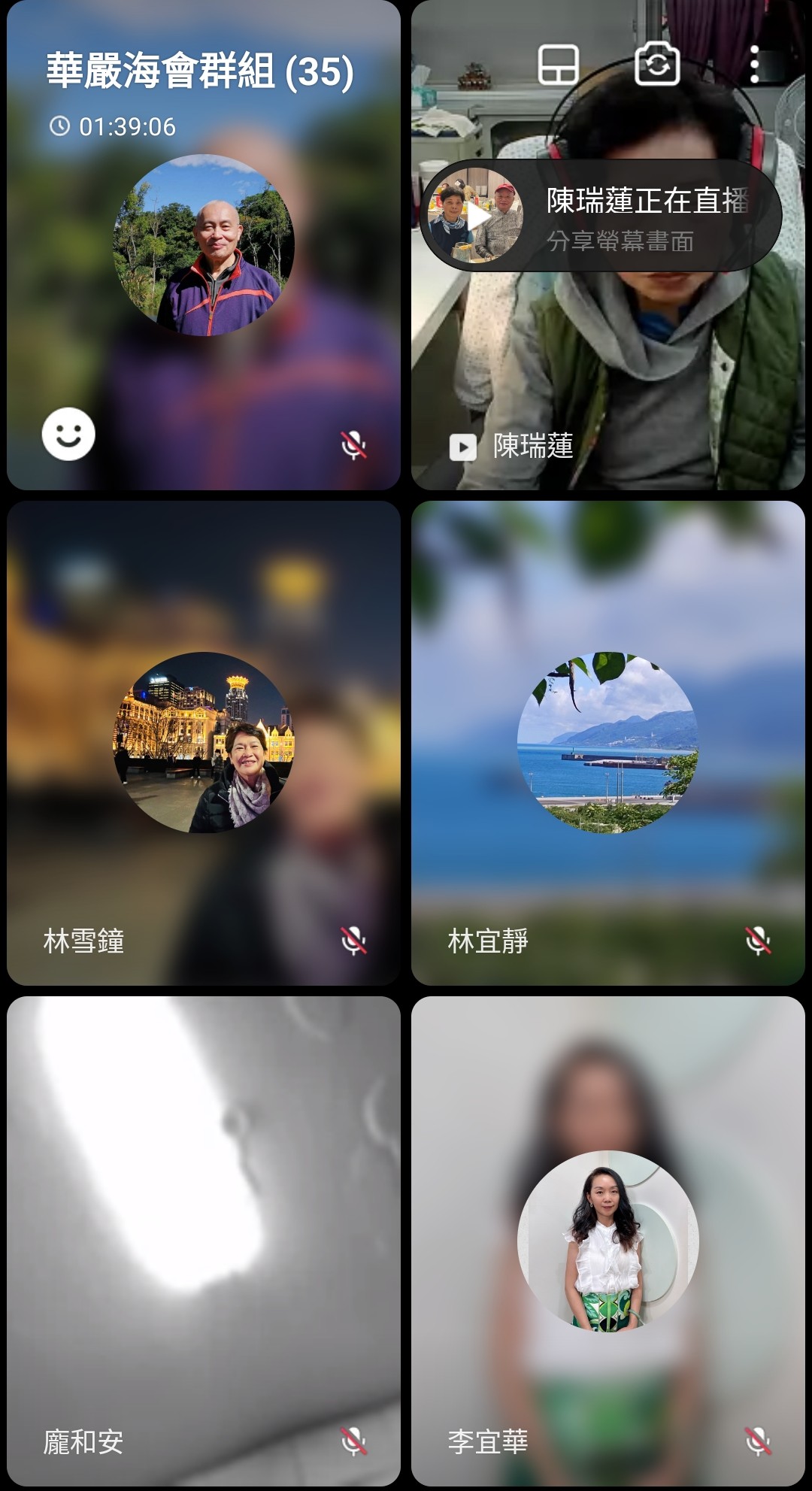Viewport: 812px width, 1491px height.
Task: Open the emoji reaction button
Action: [x=68, y=434]
